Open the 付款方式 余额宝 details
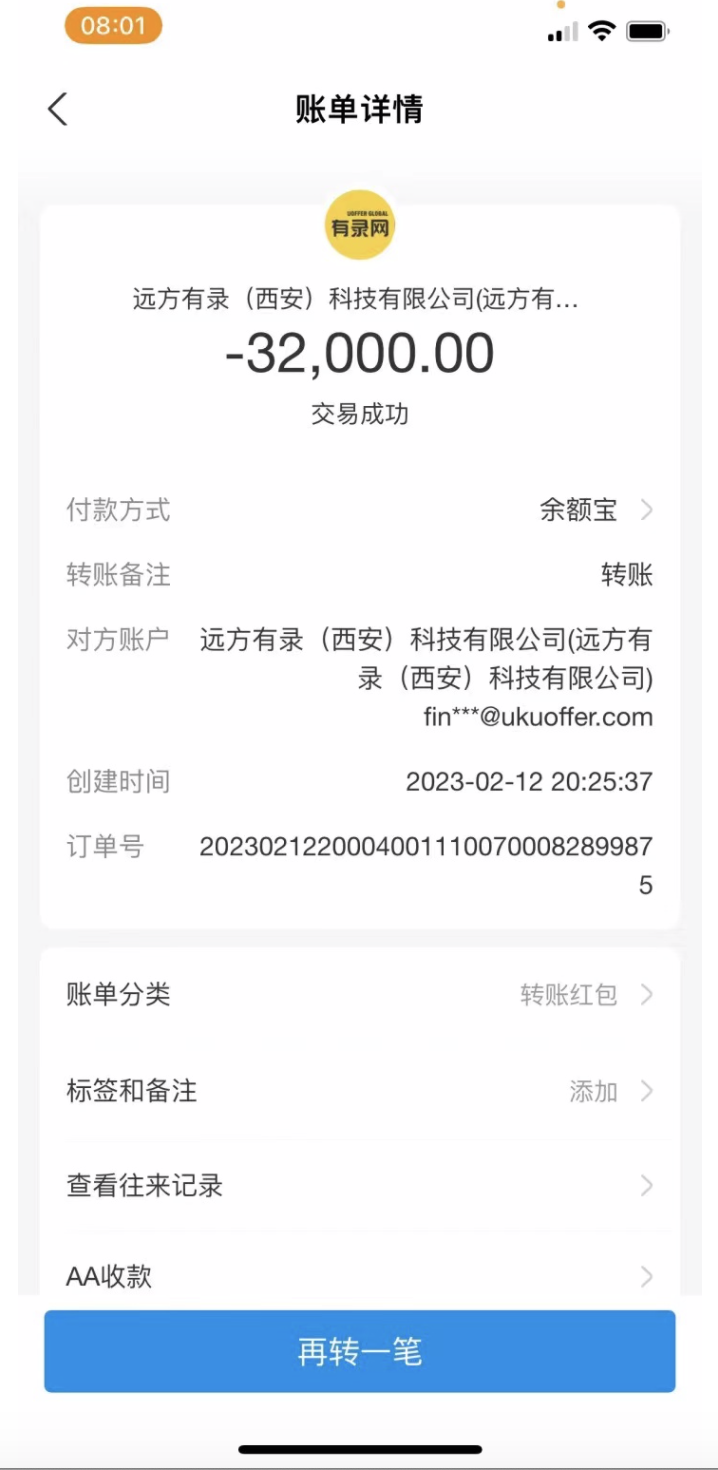718x1470 pixels. [x=595, y=511]
